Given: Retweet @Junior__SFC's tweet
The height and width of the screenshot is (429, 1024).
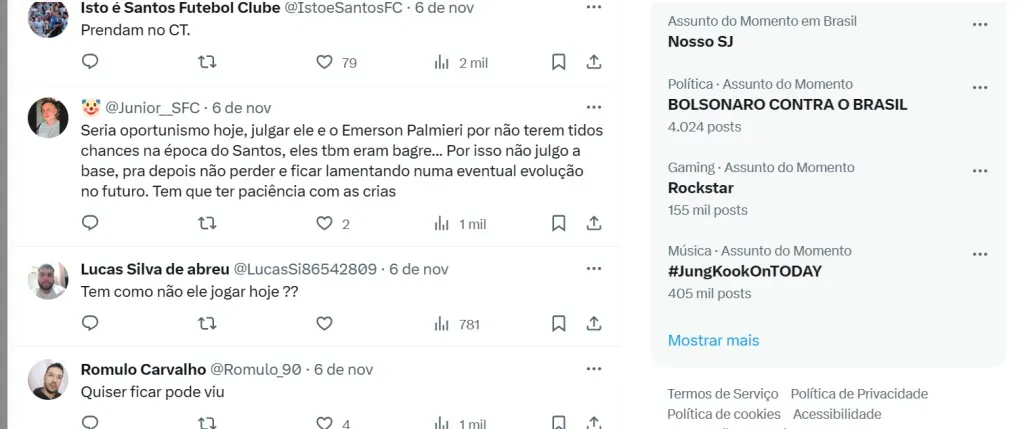Looking at the screenshot, I should [207, 224].
